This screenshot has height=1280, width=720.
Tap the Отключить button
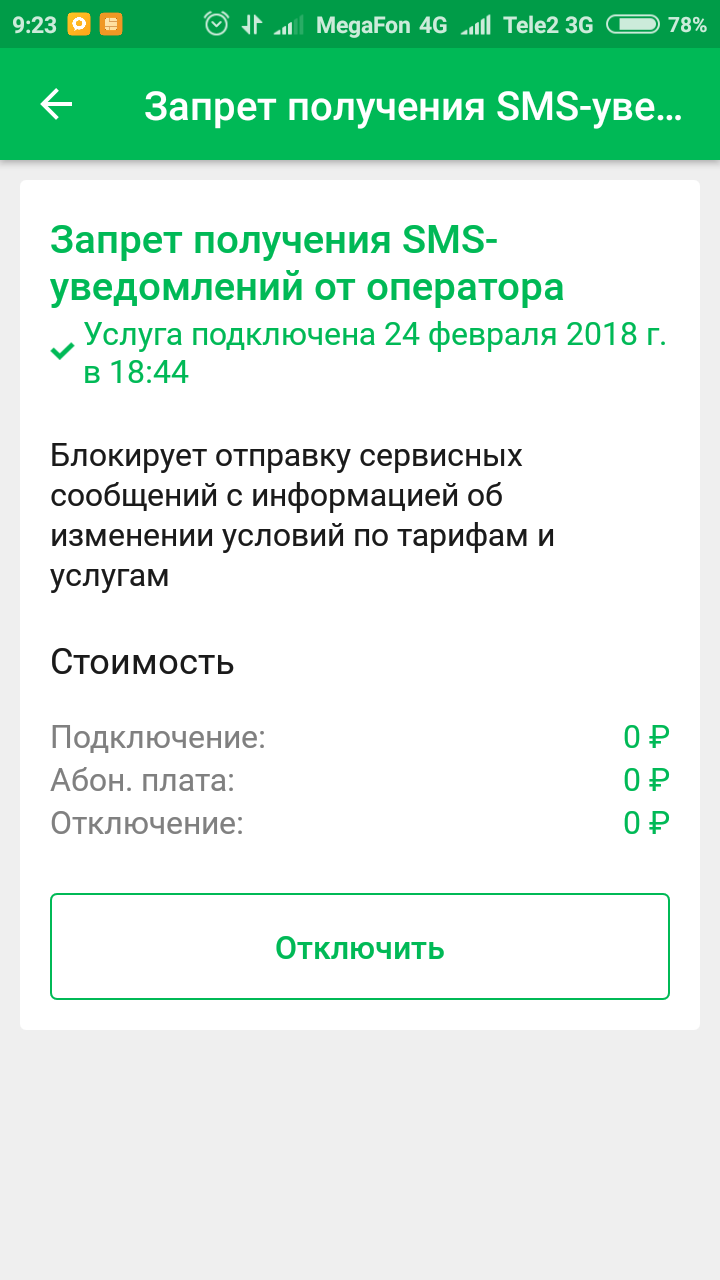360,947
